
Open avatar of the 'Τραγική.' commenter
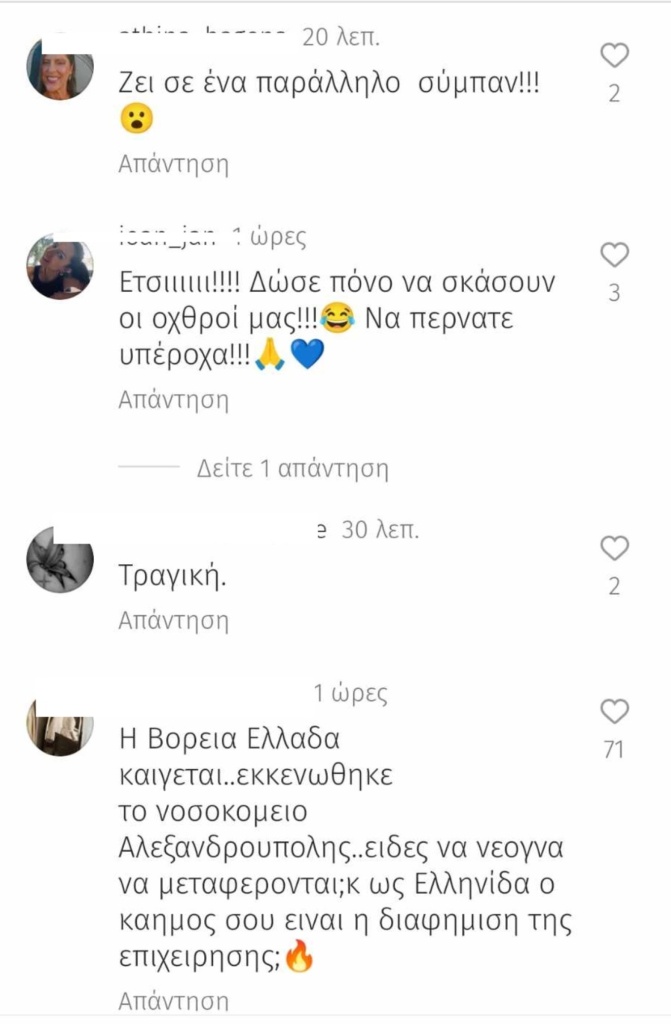(59, 562)
